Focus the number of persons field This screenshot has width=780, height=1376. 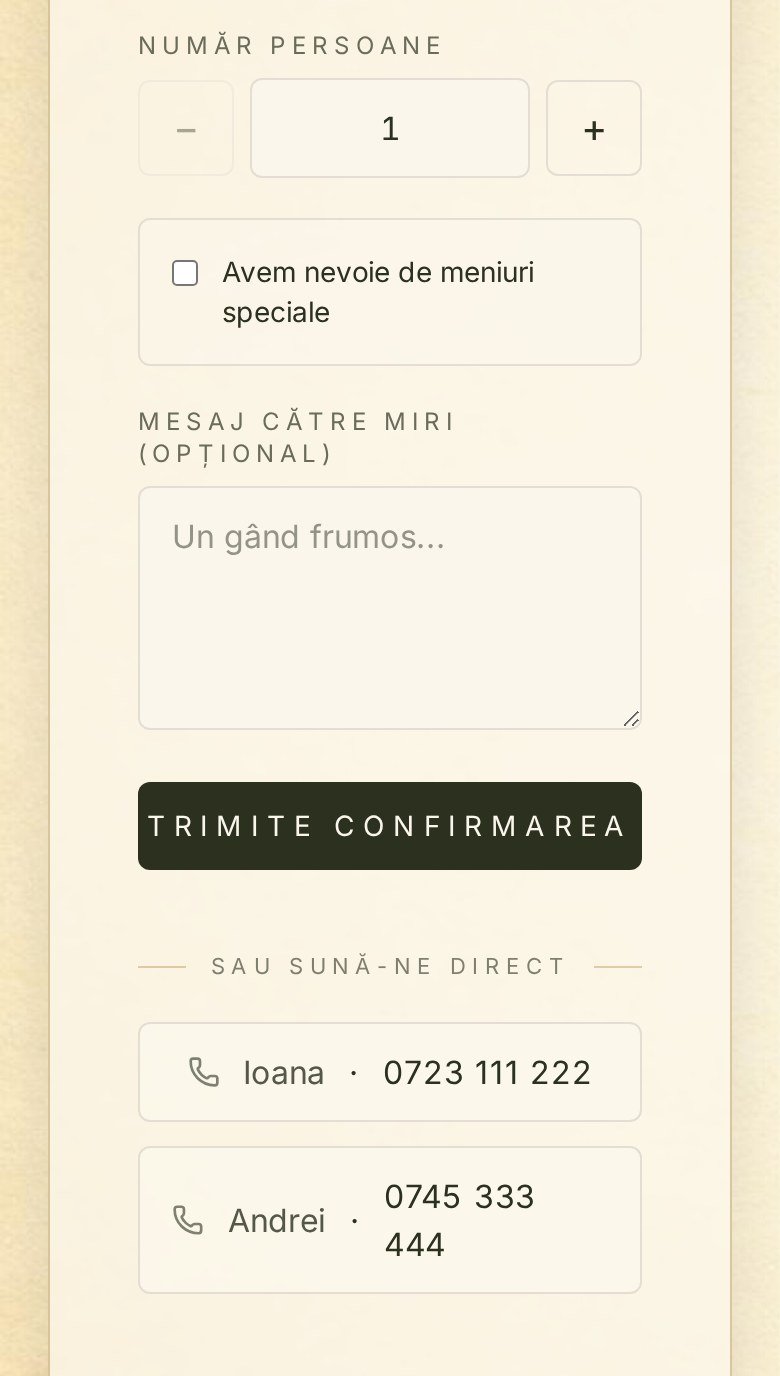[x=390, y=128]
